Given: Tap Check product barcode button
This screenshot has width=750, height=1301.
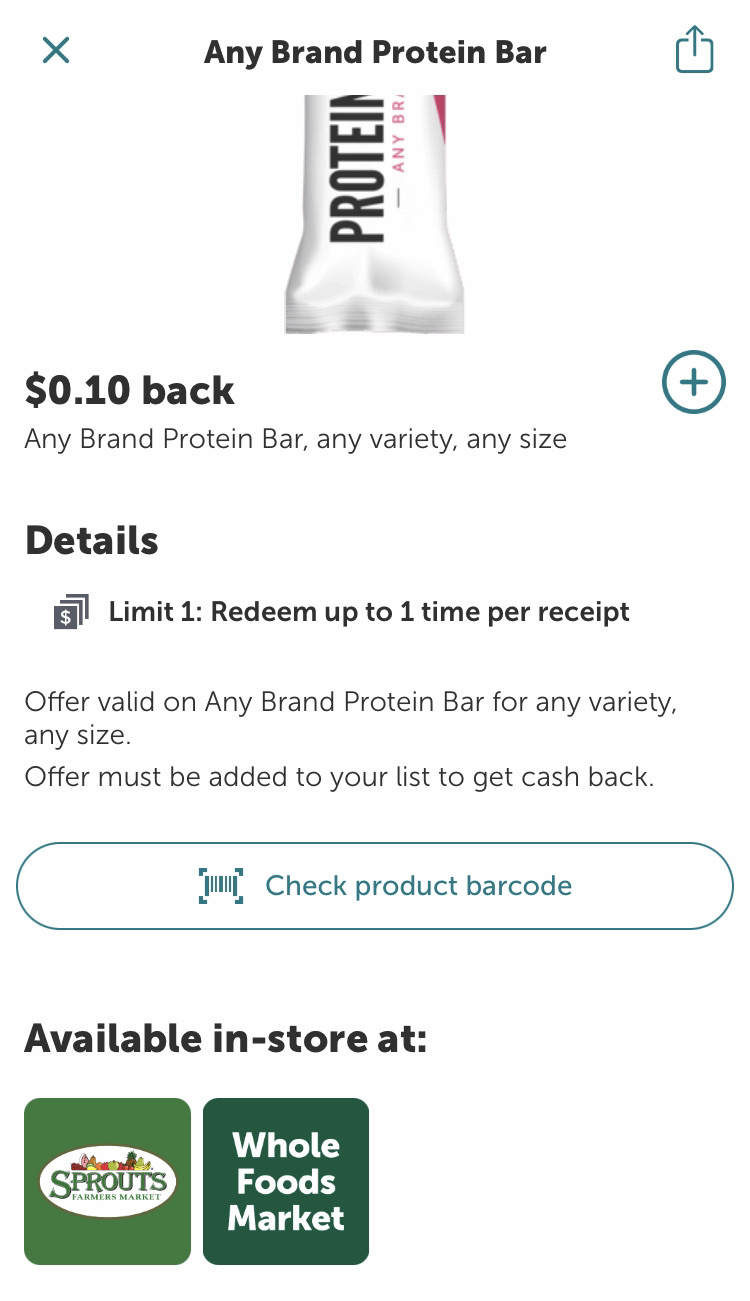Looking at the screenshot, I should [375, 886].
